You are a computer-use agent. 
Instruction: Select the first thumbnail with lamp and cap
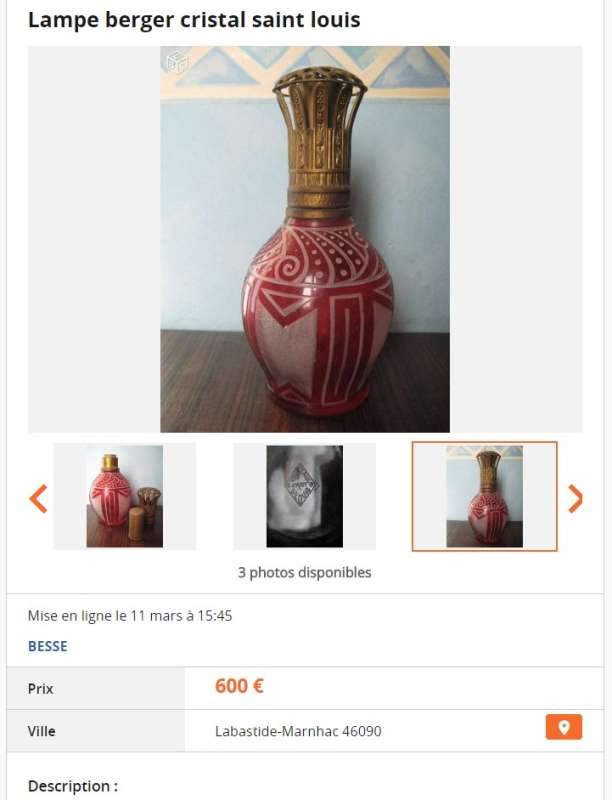point(124,496)
